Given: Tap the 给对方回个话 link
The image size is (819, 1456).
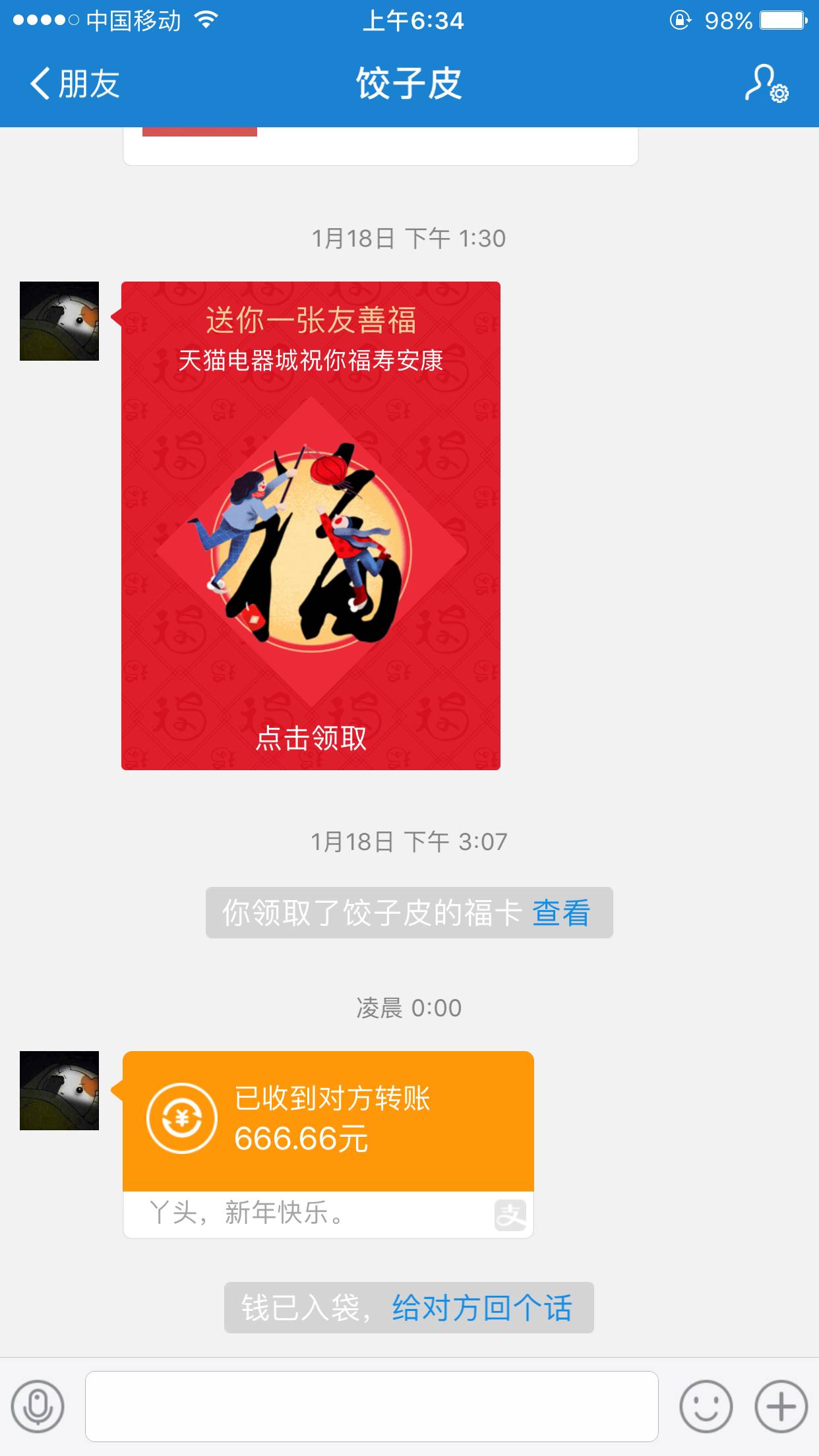Looking at the screenshot, I should click(482, 1308).
